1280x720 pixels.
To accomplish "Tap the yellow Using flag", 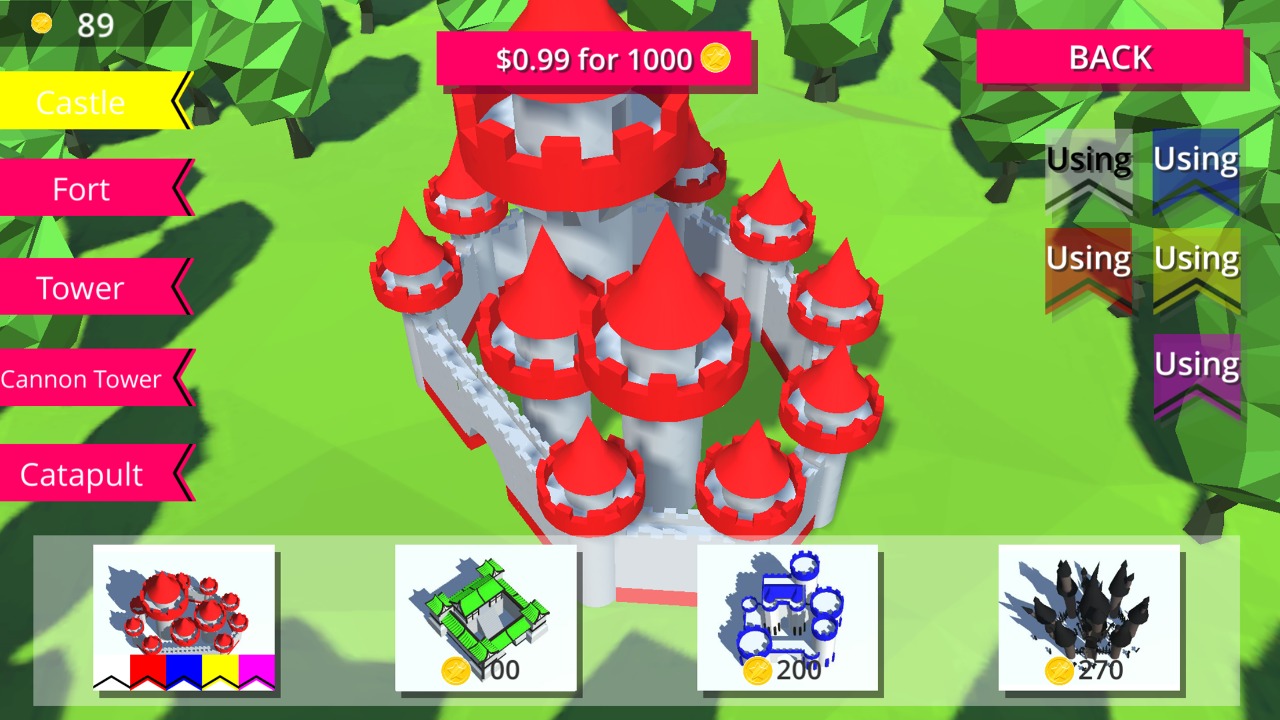I will coord(1196,268).
